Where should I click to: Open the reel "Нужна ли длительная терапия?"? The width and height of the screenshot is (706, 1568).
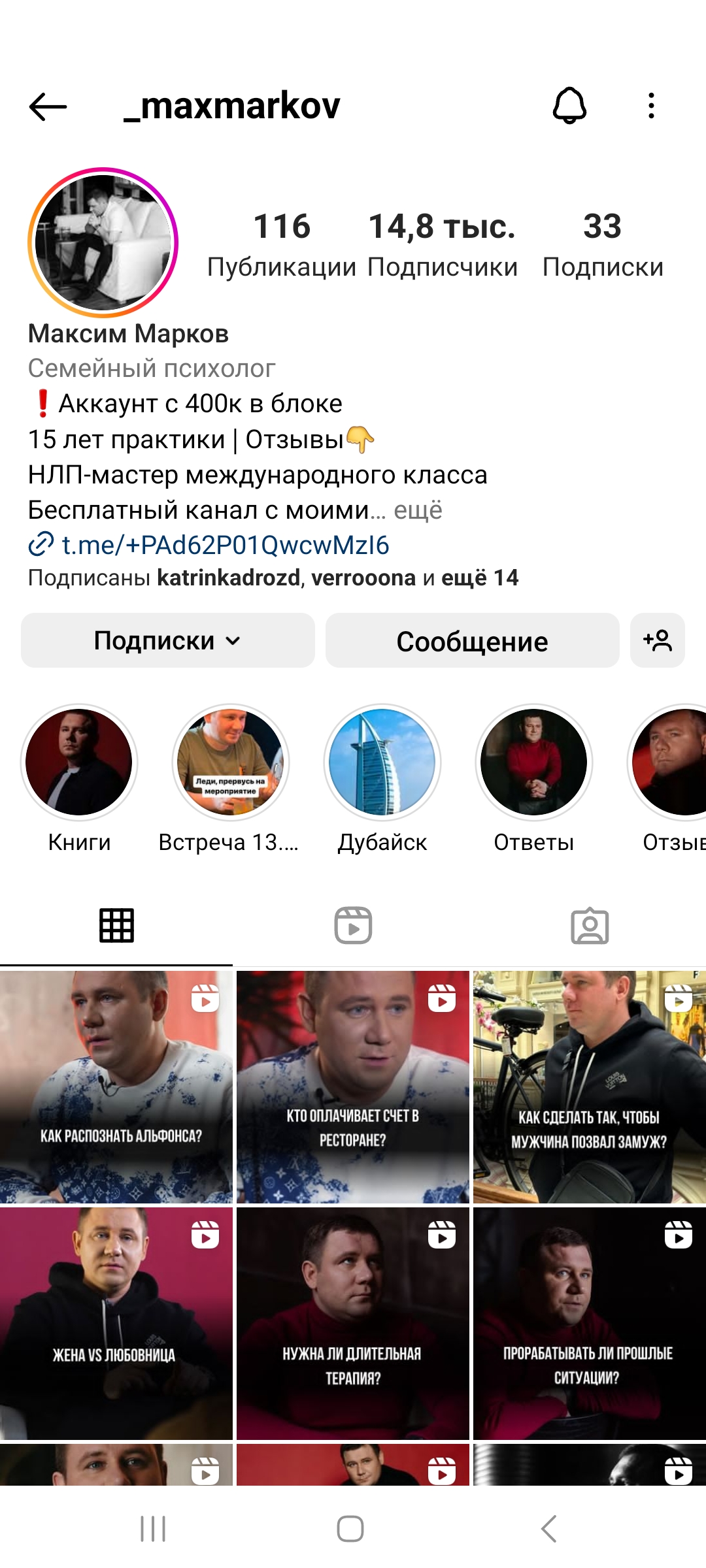[x=353, y=1324]
